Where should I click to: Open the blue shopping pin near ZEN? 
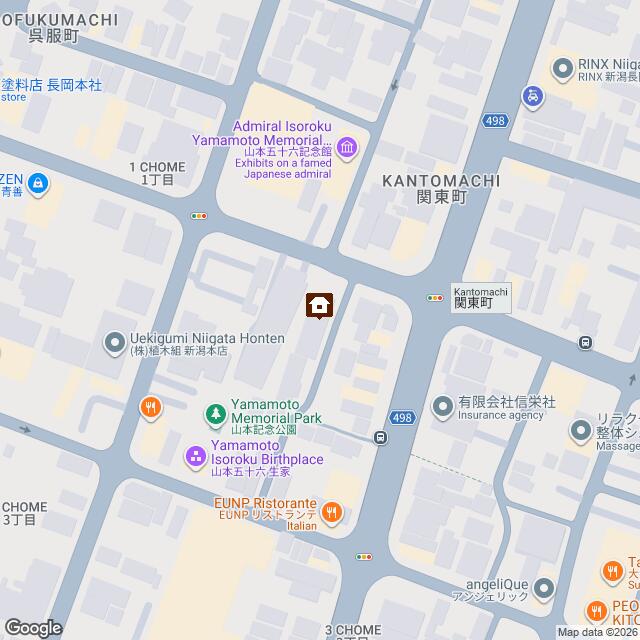38,183
